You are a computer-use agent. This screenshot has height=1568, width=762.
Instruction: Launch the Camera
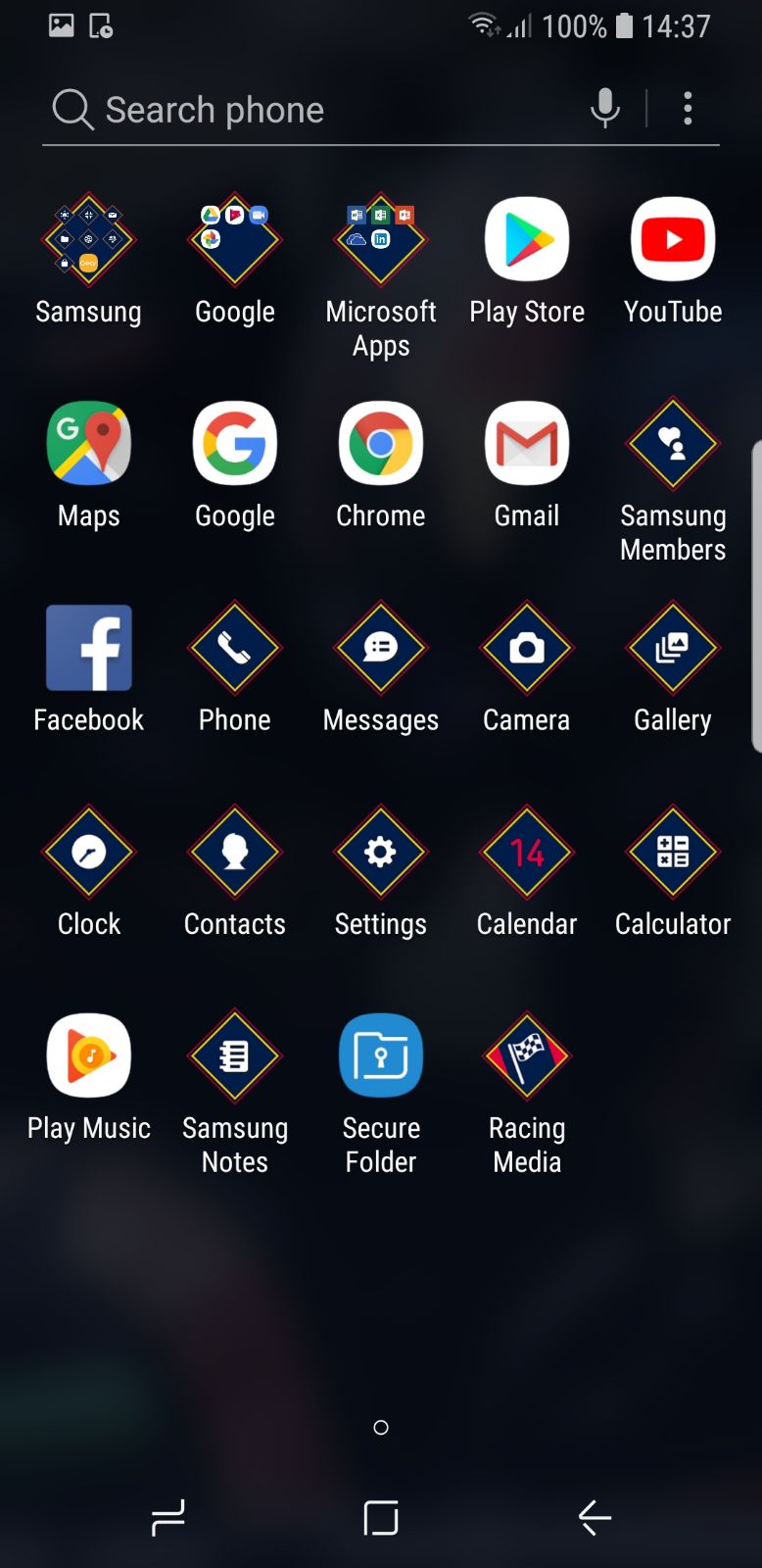click(x=527, y=649)
